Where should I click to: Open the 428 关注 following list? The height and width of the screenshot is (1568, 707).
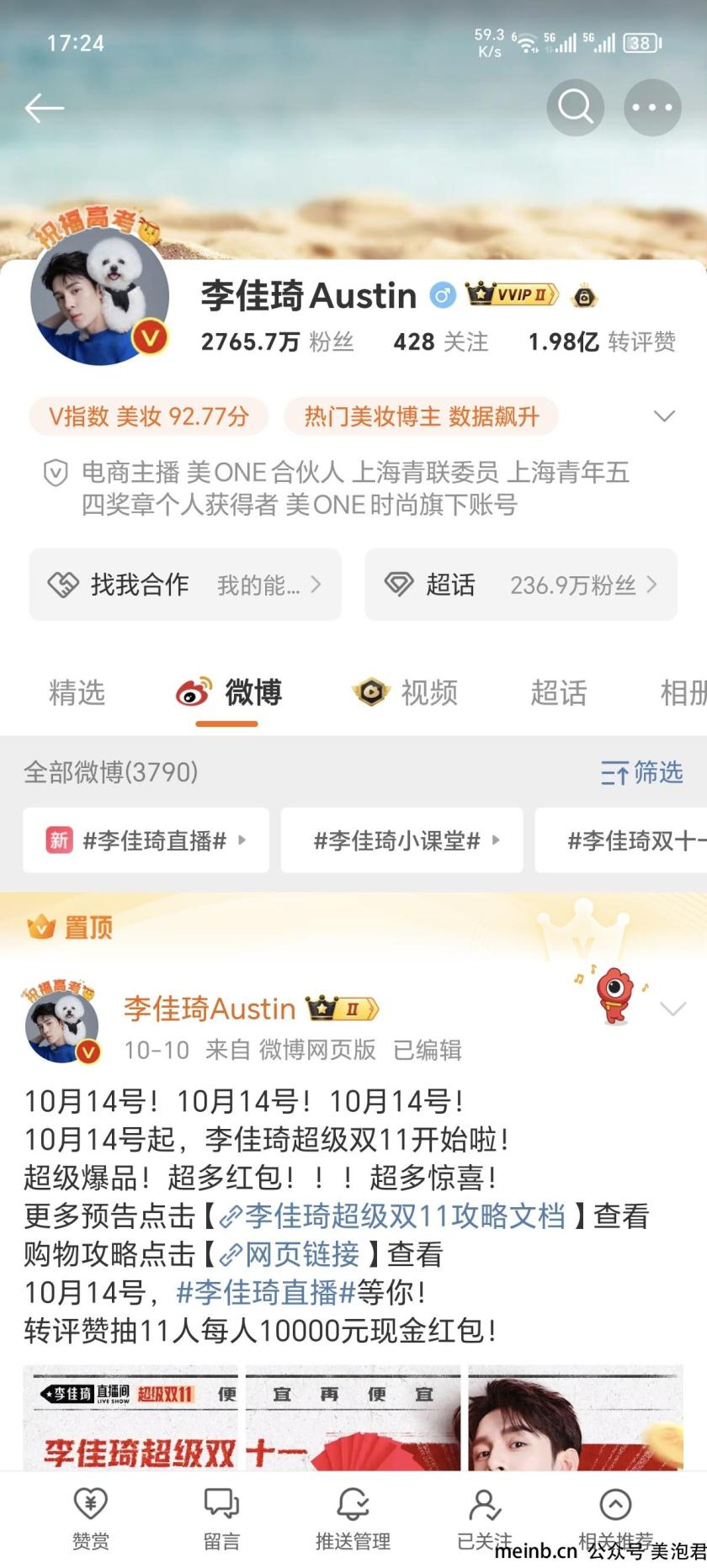pyautogui.click(x=440, y=342)
